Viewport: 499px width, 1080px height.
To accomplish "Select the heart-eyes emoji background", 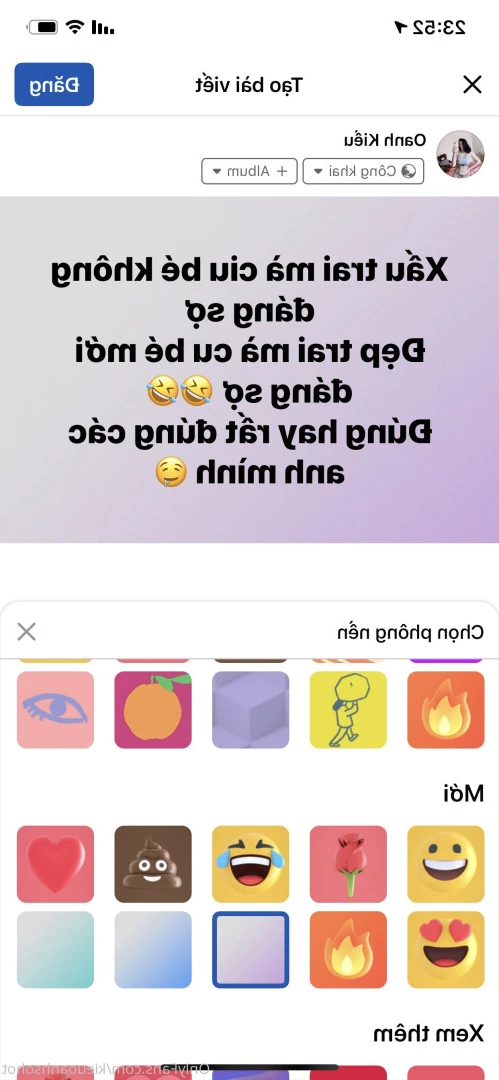I will pos(446,950).
